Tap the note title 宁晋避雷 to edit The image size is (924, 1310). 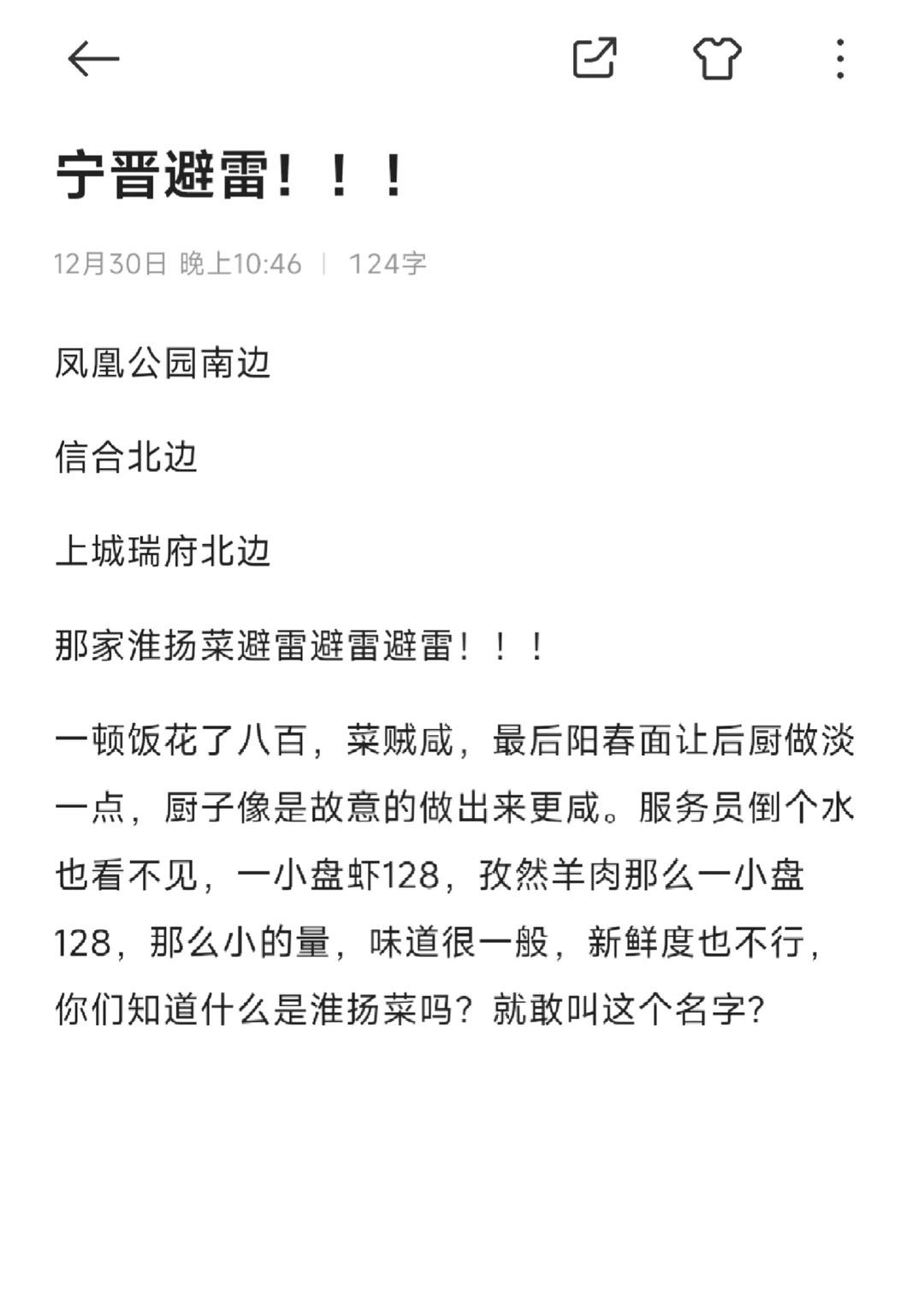click(x=229, y=175)
